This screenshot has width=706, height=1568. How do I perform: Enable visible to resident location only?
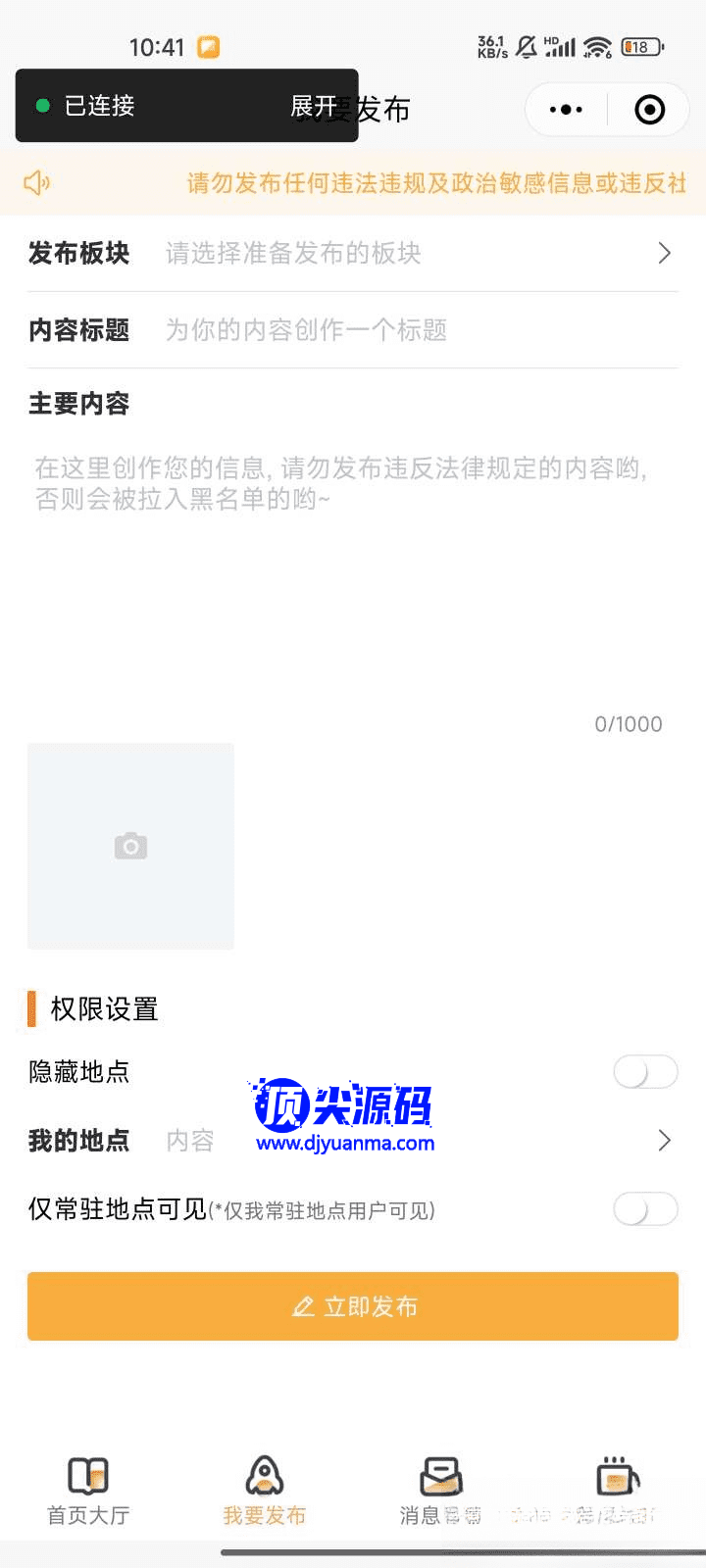(x=645, y=1208)
